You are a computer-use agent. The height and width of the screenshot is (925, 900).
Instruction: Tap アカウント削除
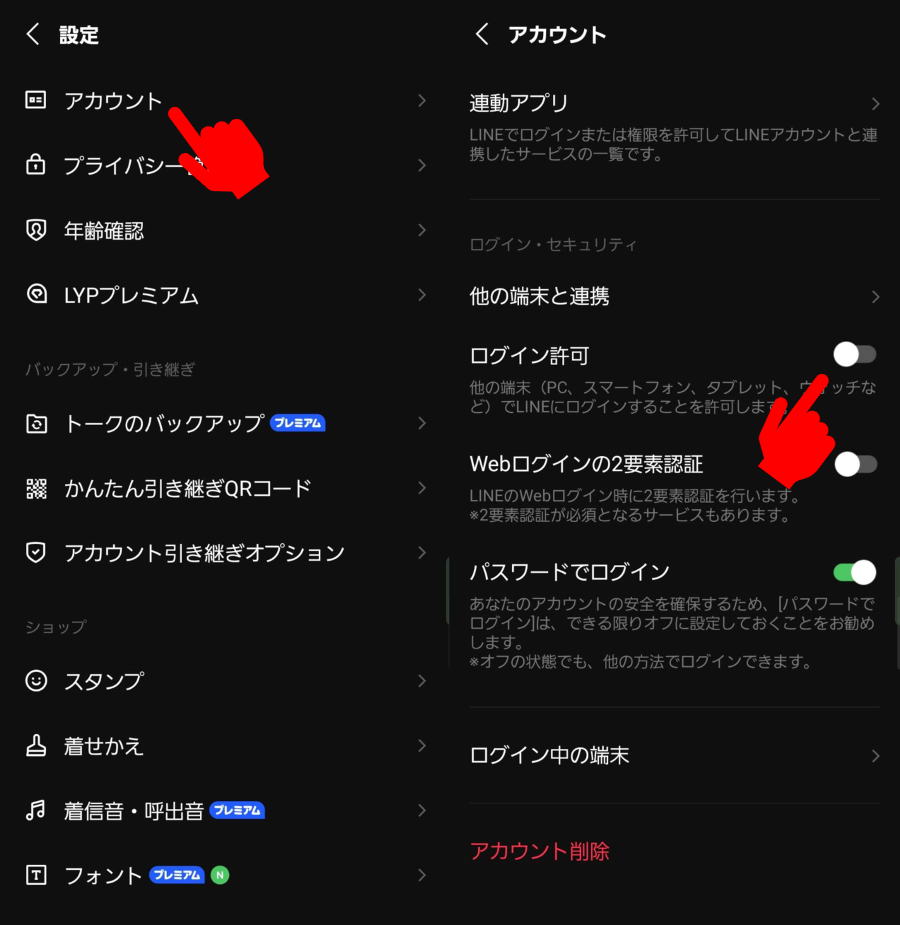540,852
